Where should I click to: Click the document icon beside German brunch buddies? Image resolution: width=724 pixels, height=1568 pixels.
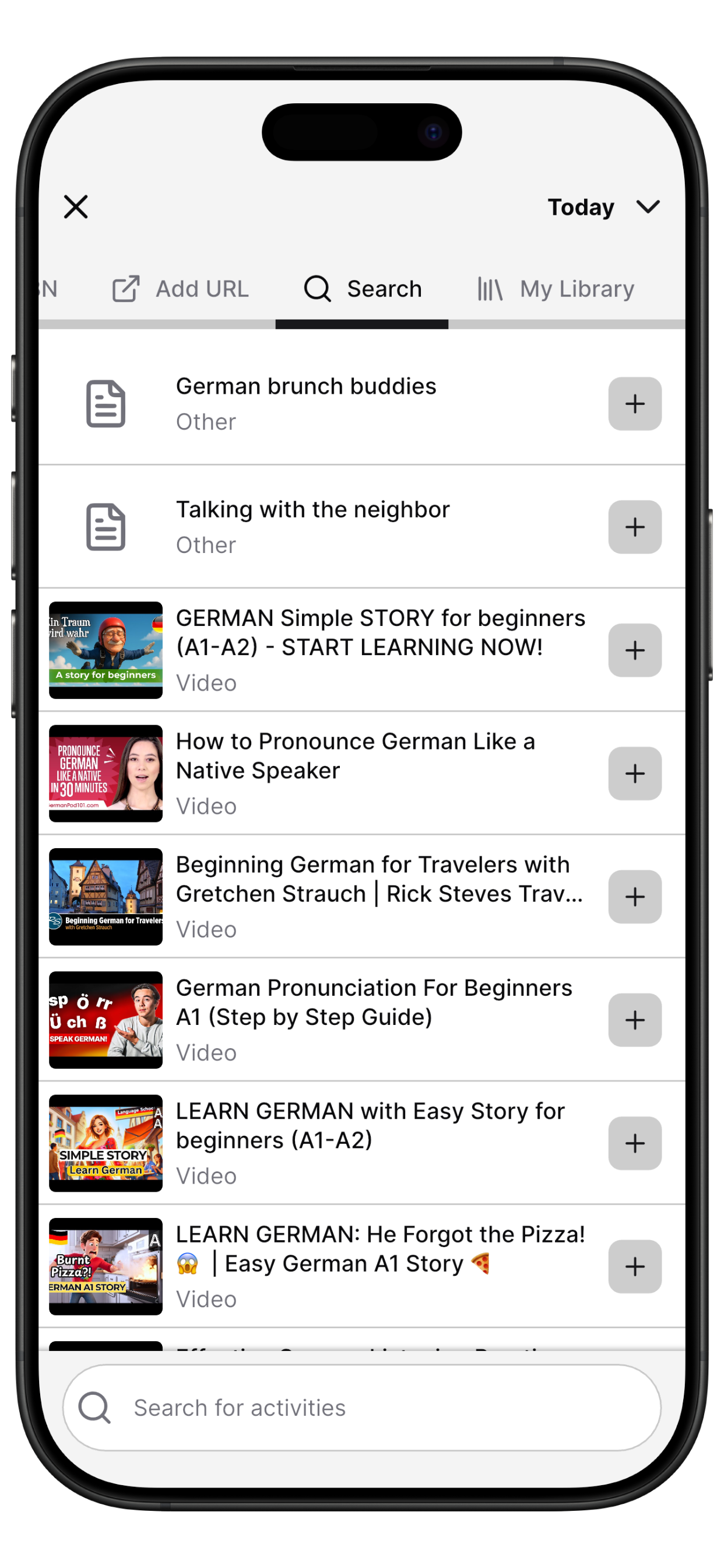tap(105, 405)
